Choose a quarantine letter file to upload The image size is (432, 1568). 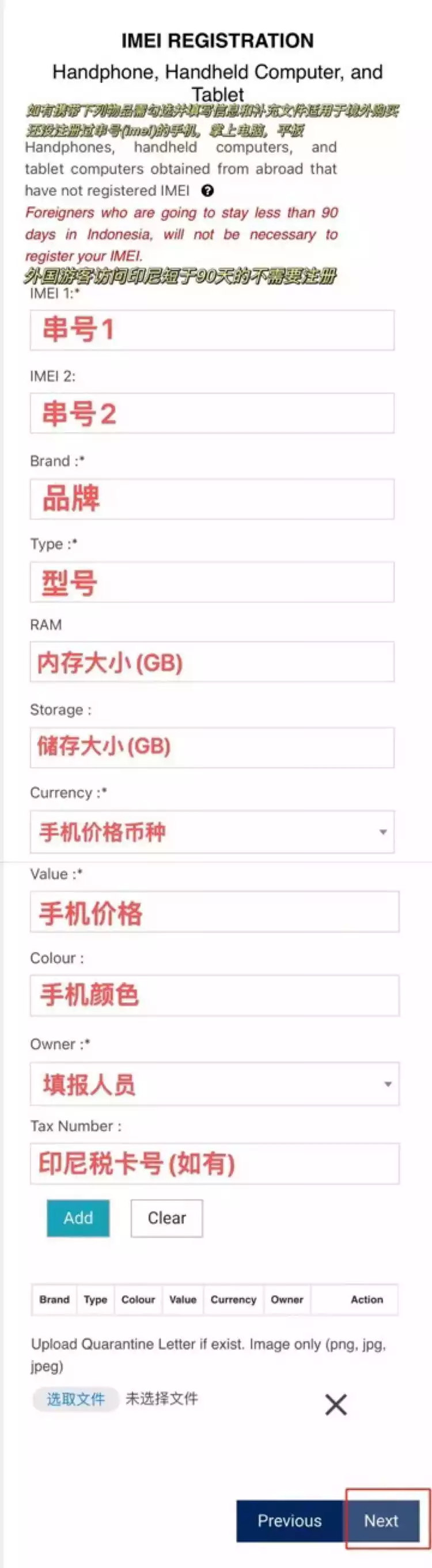[75, 1399]
